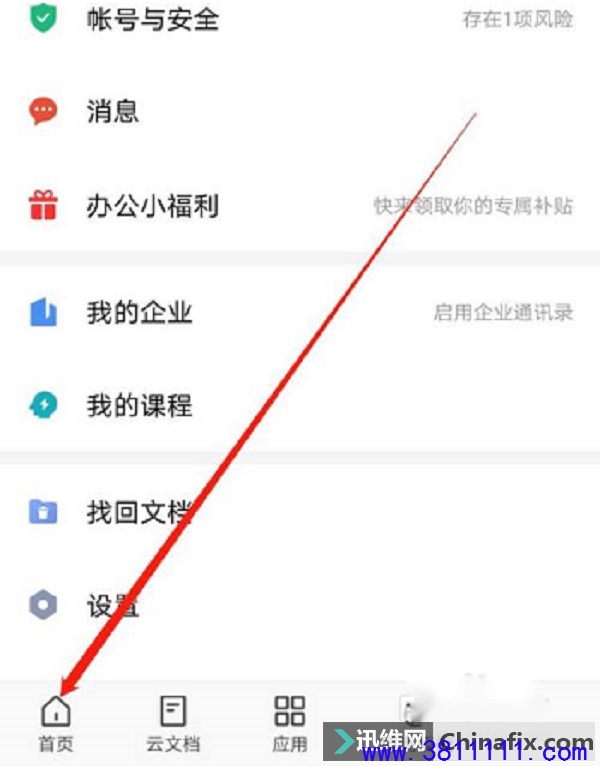Open 帐号与安全 settings
The height and width of the screenshot is (766, 600).
pos(150,19)
